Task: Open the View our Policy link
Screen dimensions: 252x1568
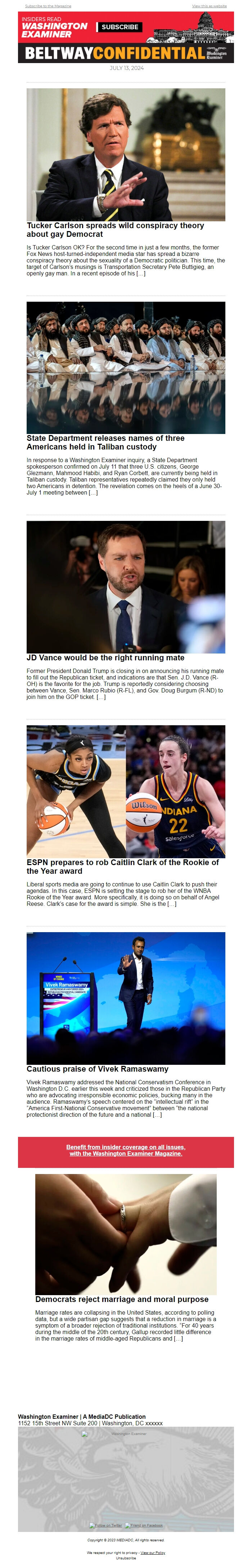Action: click(152, 1552)
